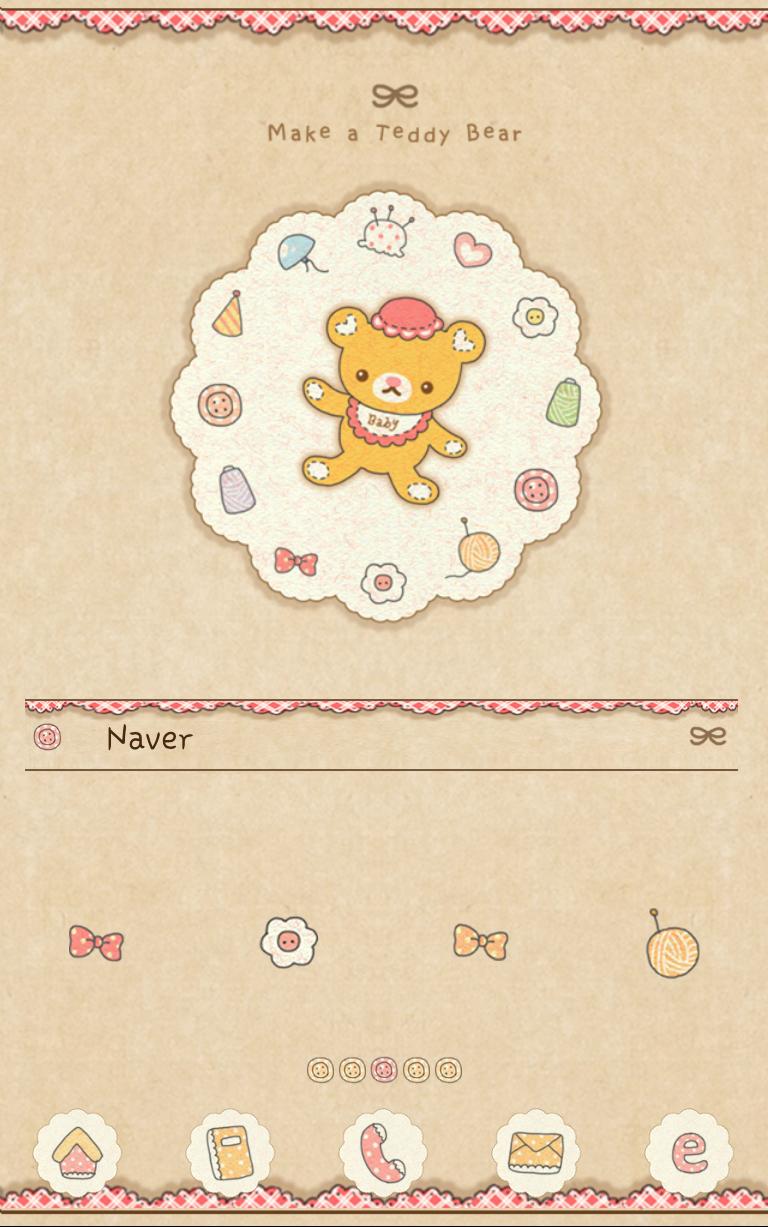Open the red polka-dot bow app icon
768x1227 pixels.
point(96,942)
